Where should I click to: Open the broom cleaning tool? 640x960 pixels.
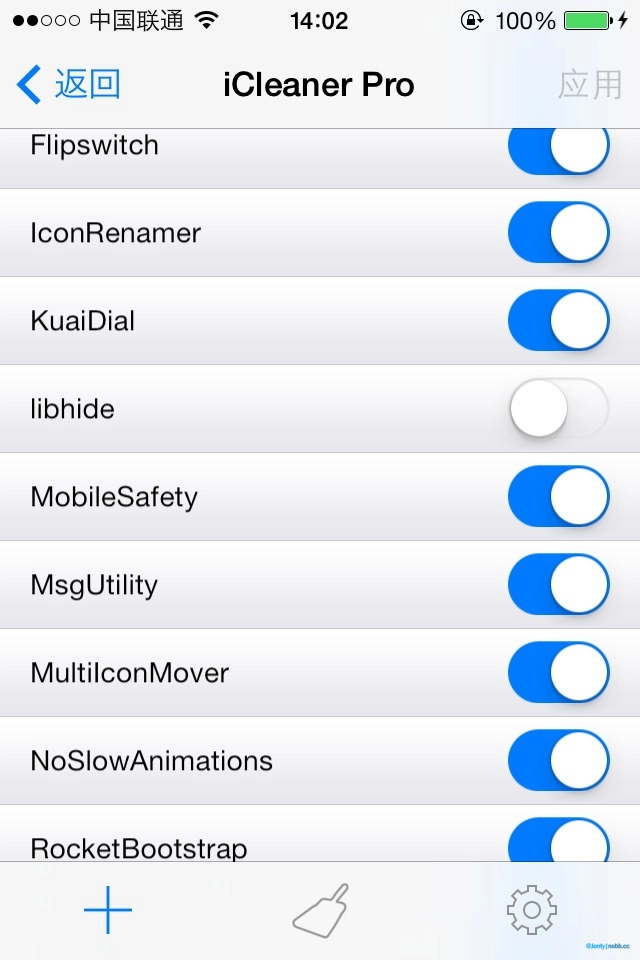321,910
